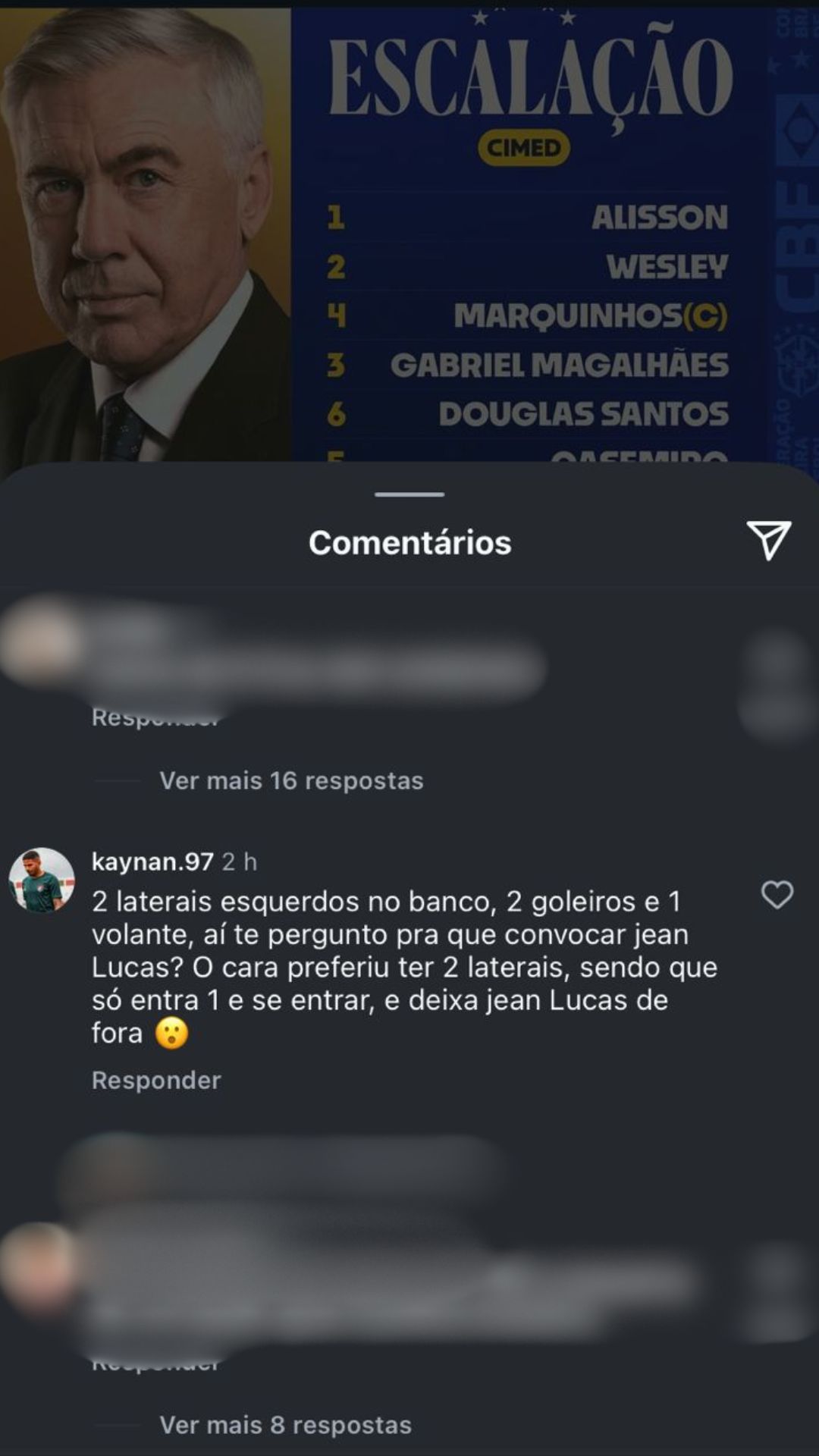The width and height of the screenshot is (819, 1456).
Task: Select the Comentários header
Action: (x=409, y=541)
